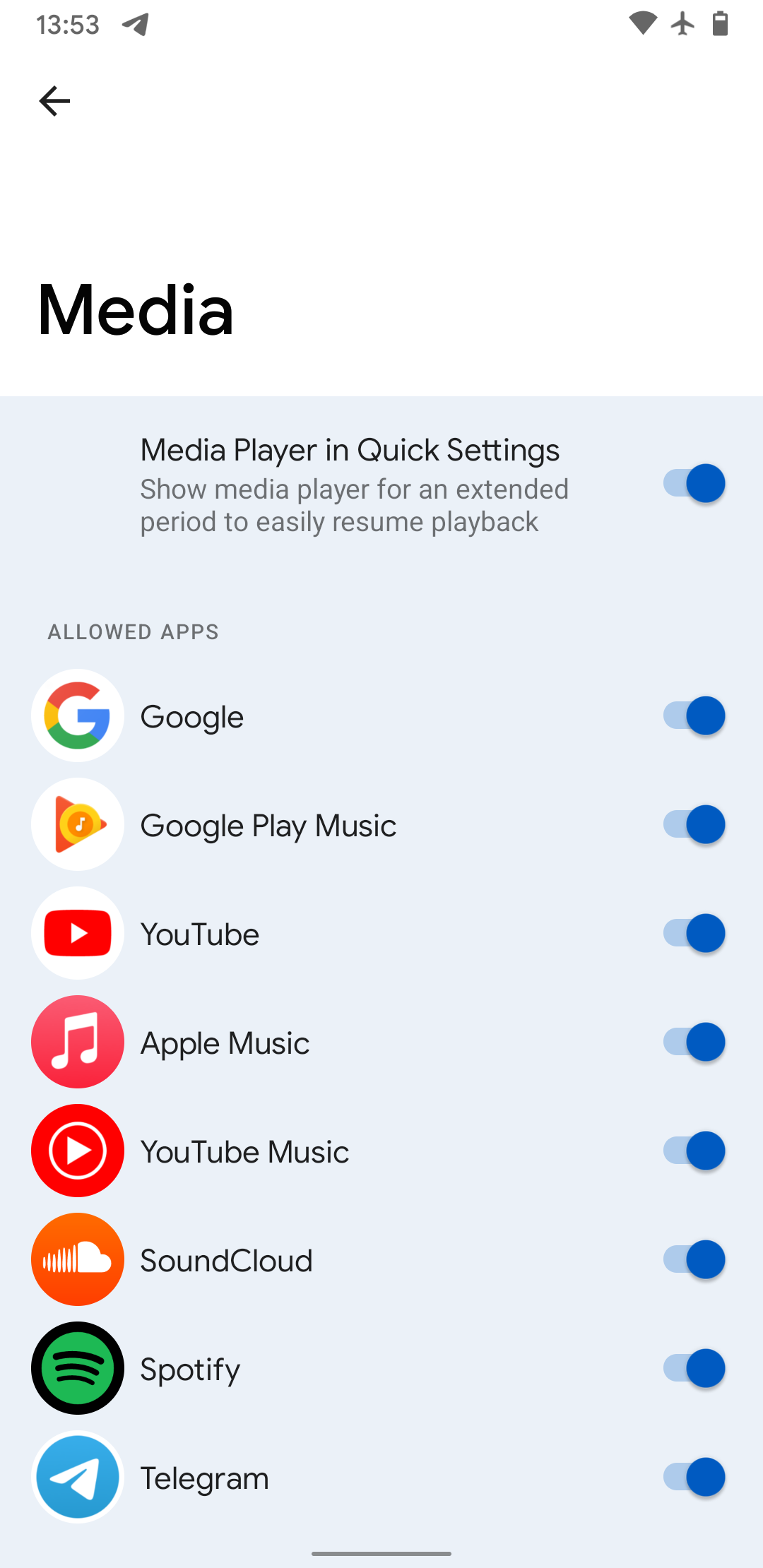Go back from the Media settings
Screen dimensions: 763x1568
point(54,101)
